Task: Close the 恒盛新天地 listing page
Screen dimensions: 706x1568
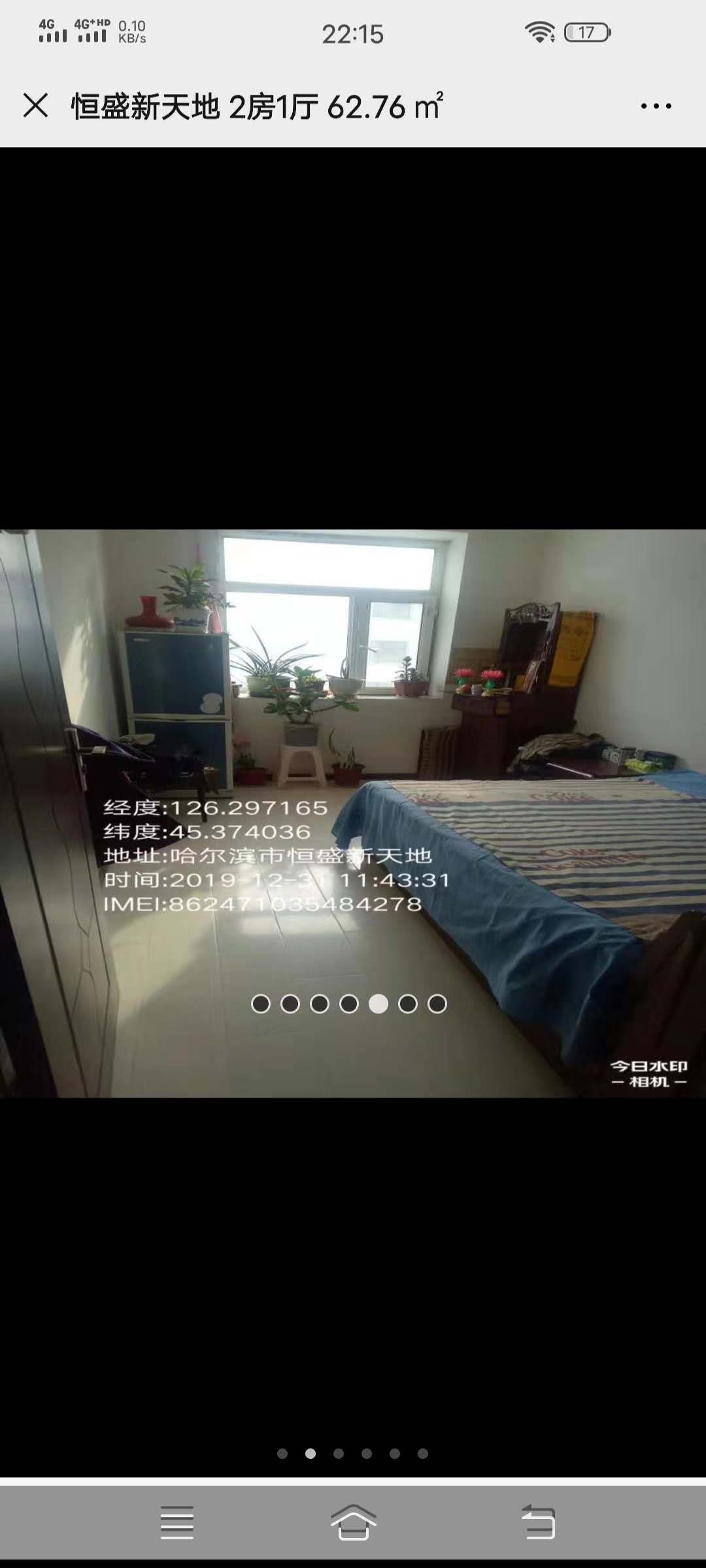Action: [35, 105]
